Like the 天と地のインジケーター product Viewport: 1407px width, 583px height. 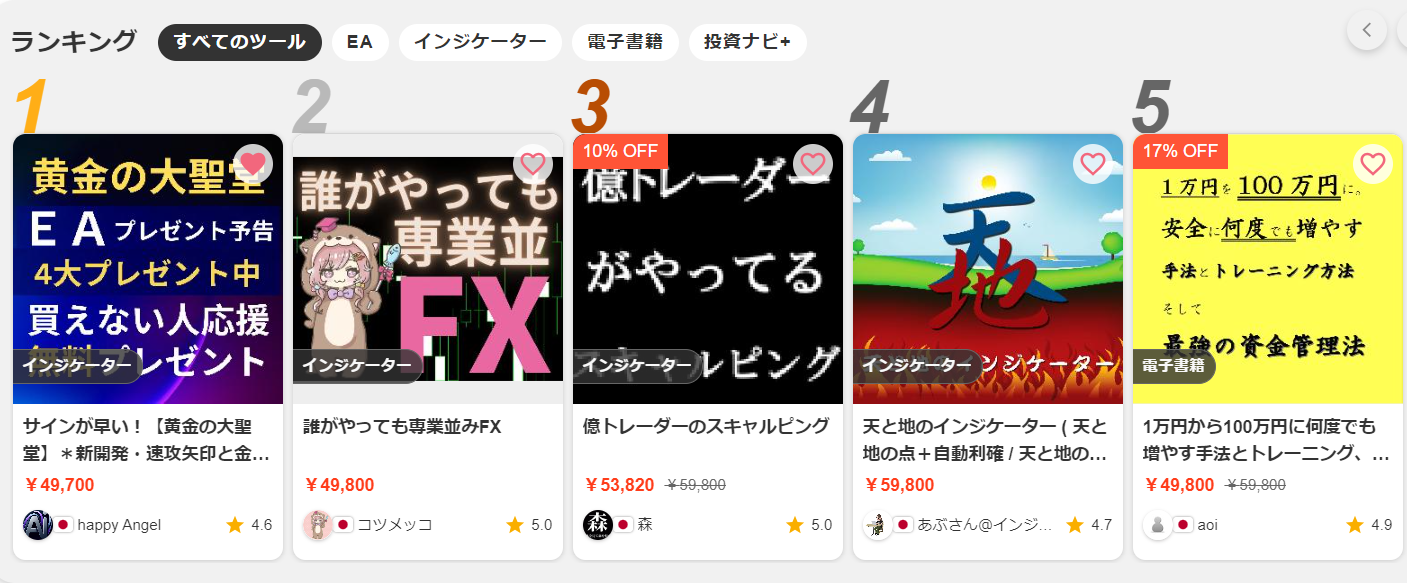click(x=1093, y=163)
